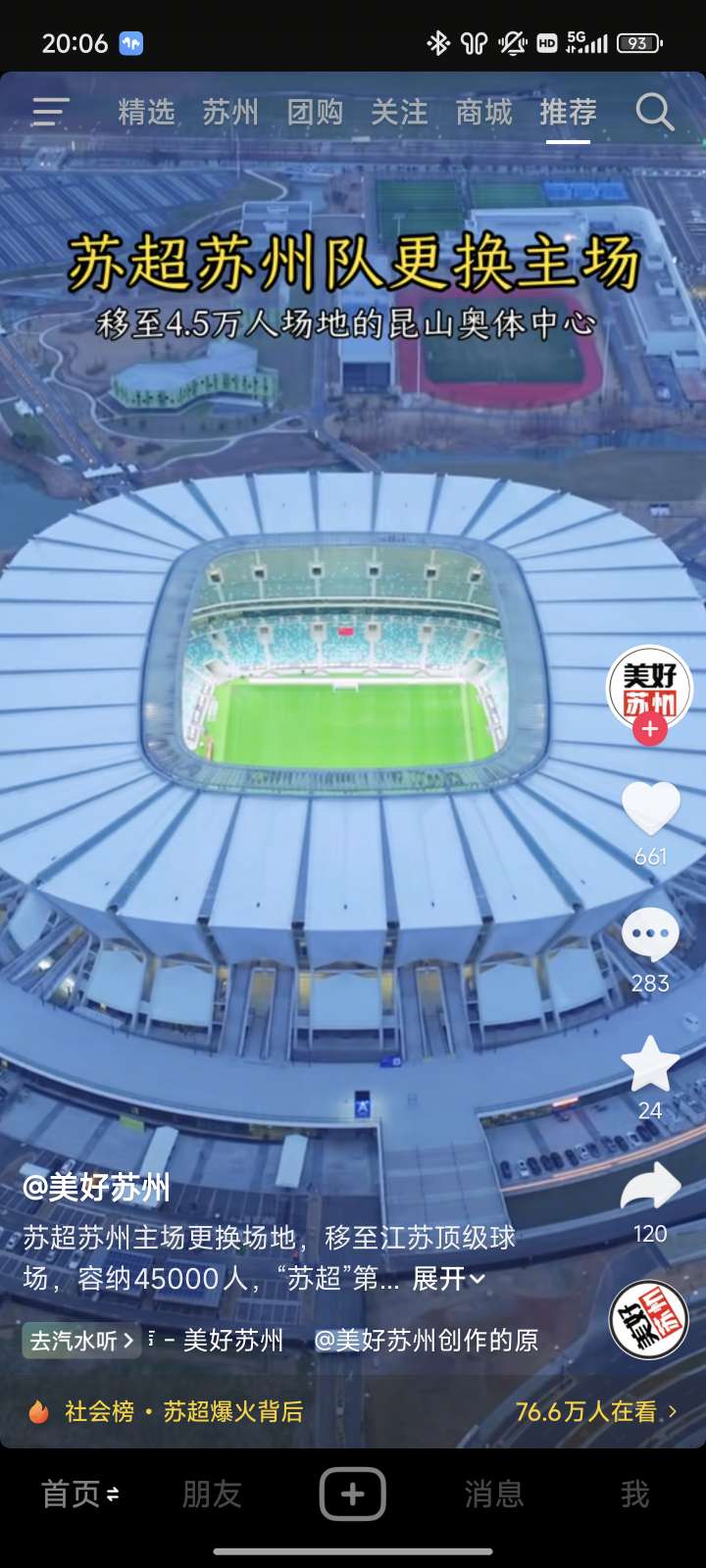The width and height of the screenshot is (706, 1568).
Task: Create a new post with plus button
Action: click(353, 1494)
